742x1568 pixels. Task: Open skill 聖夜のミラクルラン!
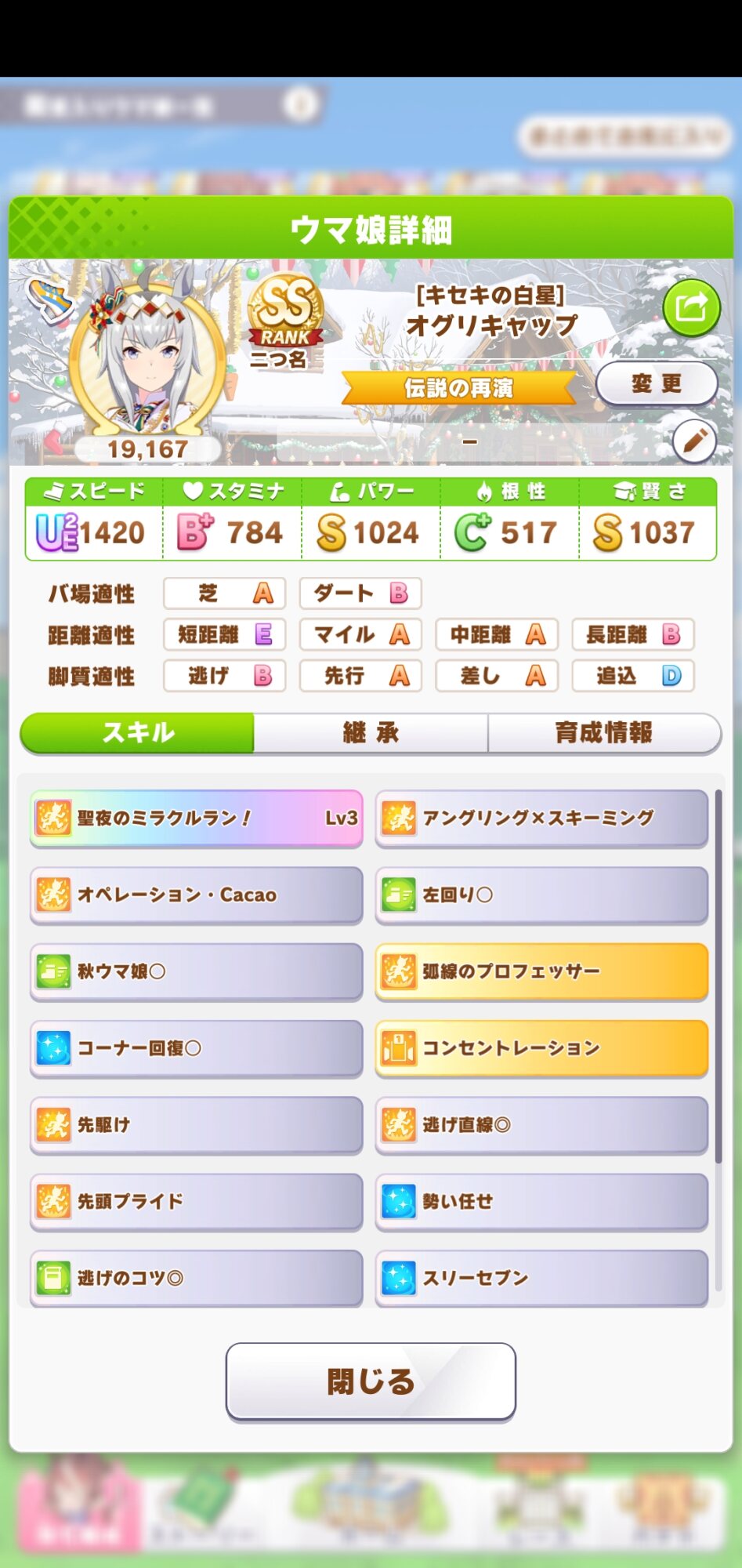coord(196,818)
